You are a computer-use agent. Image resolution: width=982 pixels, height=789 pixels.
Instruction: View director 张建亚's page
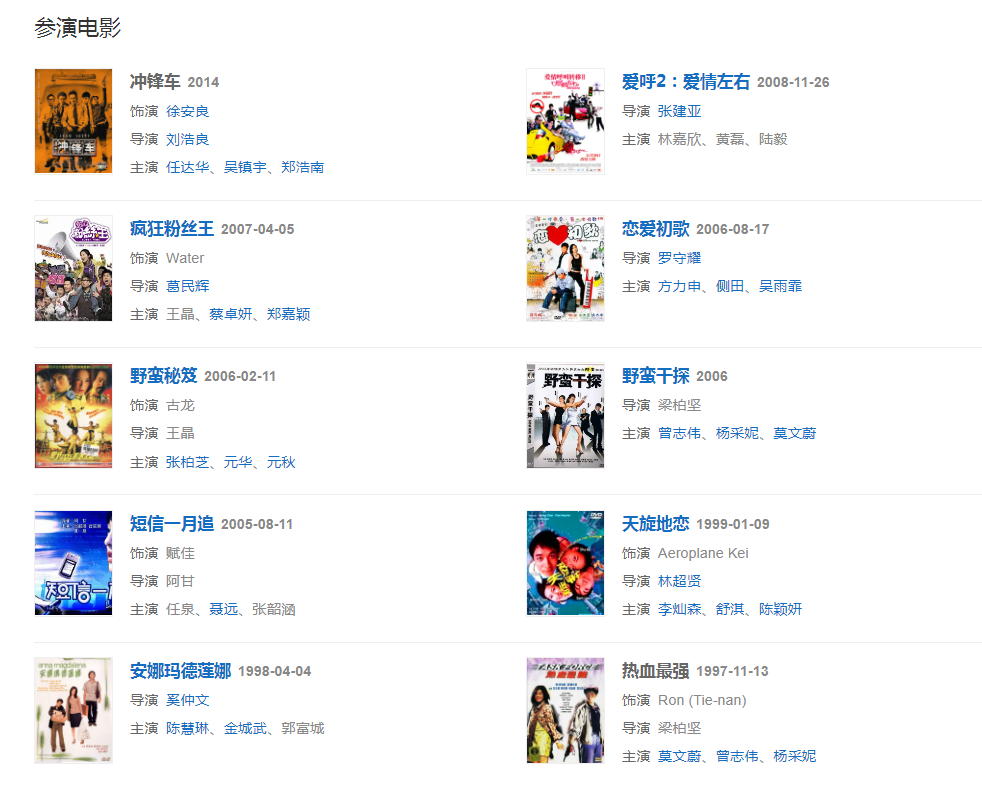(x=679, y=111)
